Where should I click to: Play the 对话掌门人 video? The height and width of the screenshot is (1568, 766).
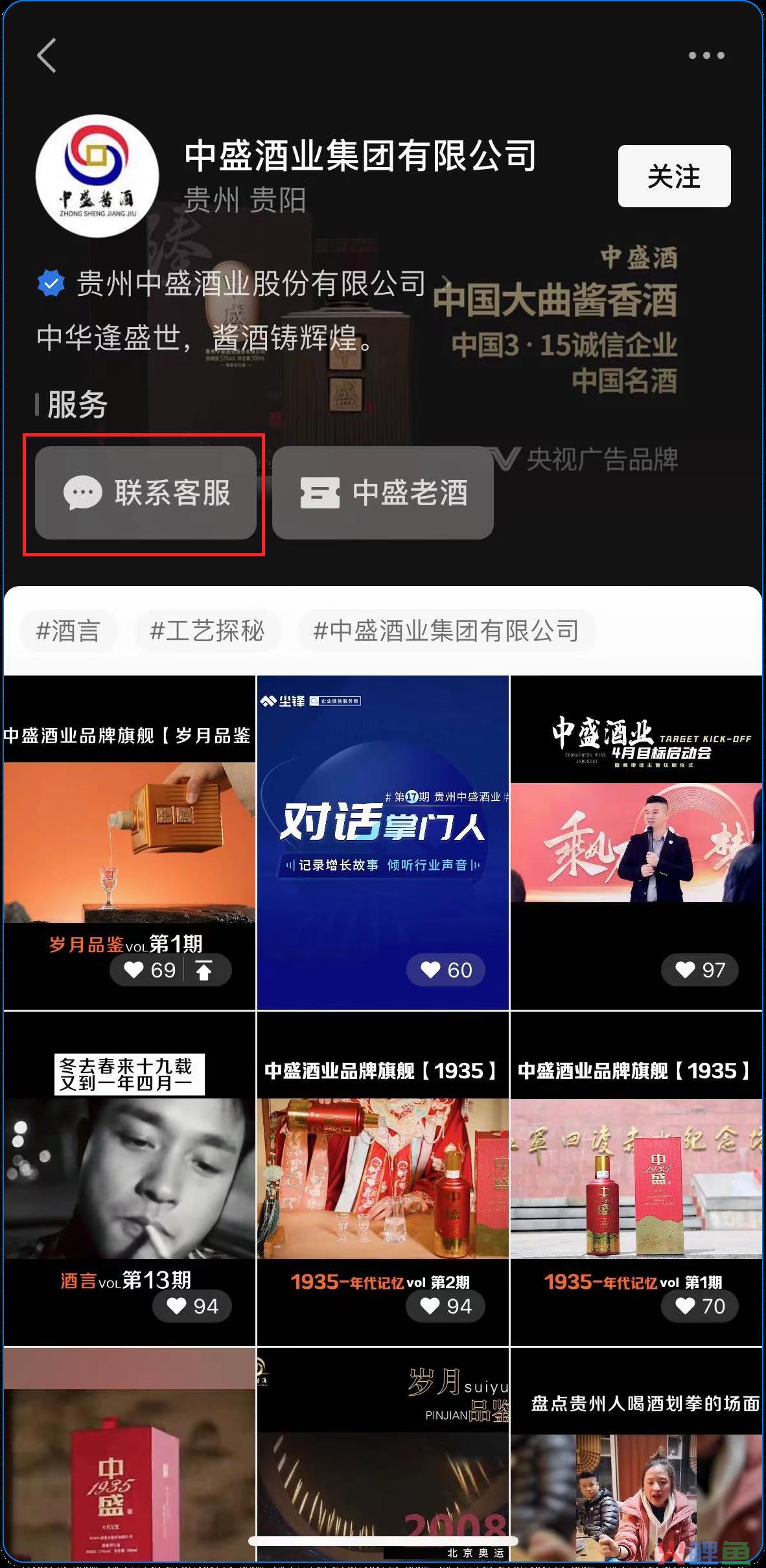tap(383, 842)
